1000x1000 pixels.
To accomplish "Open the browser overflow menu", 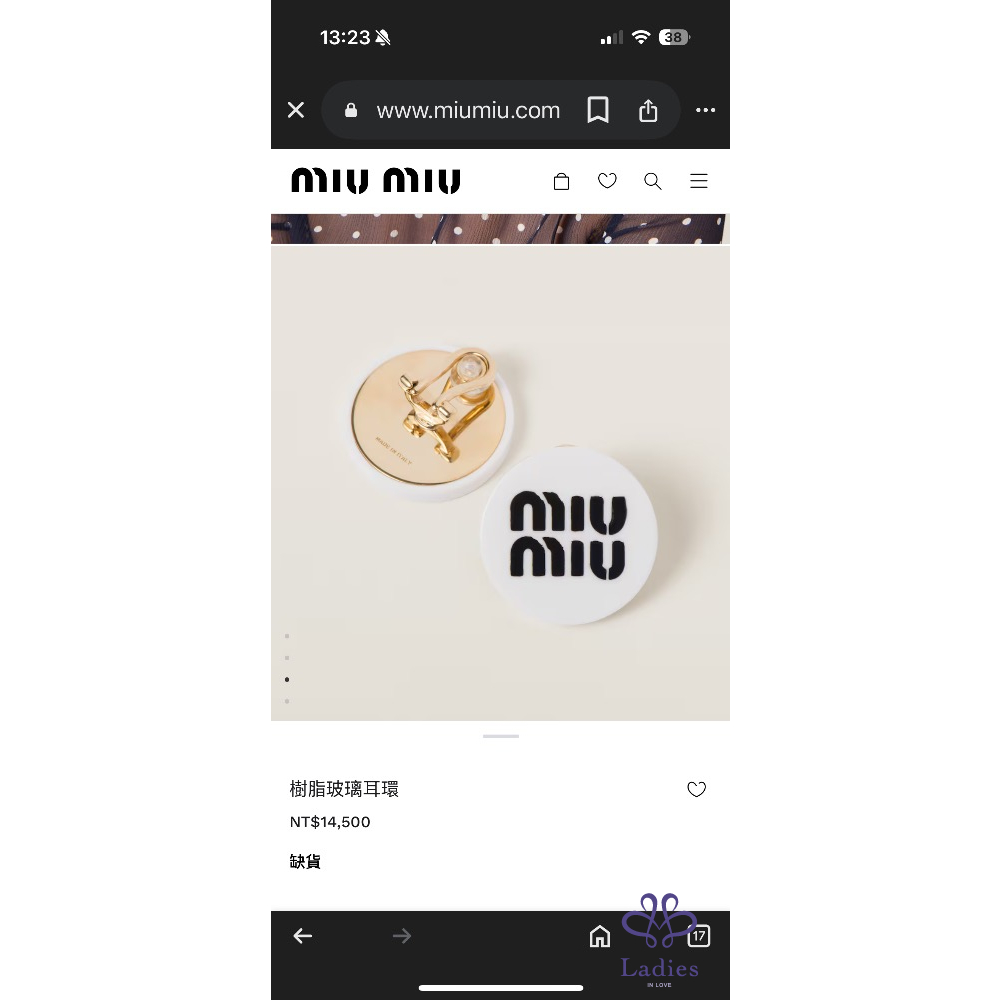I will (x=705, y=110).
